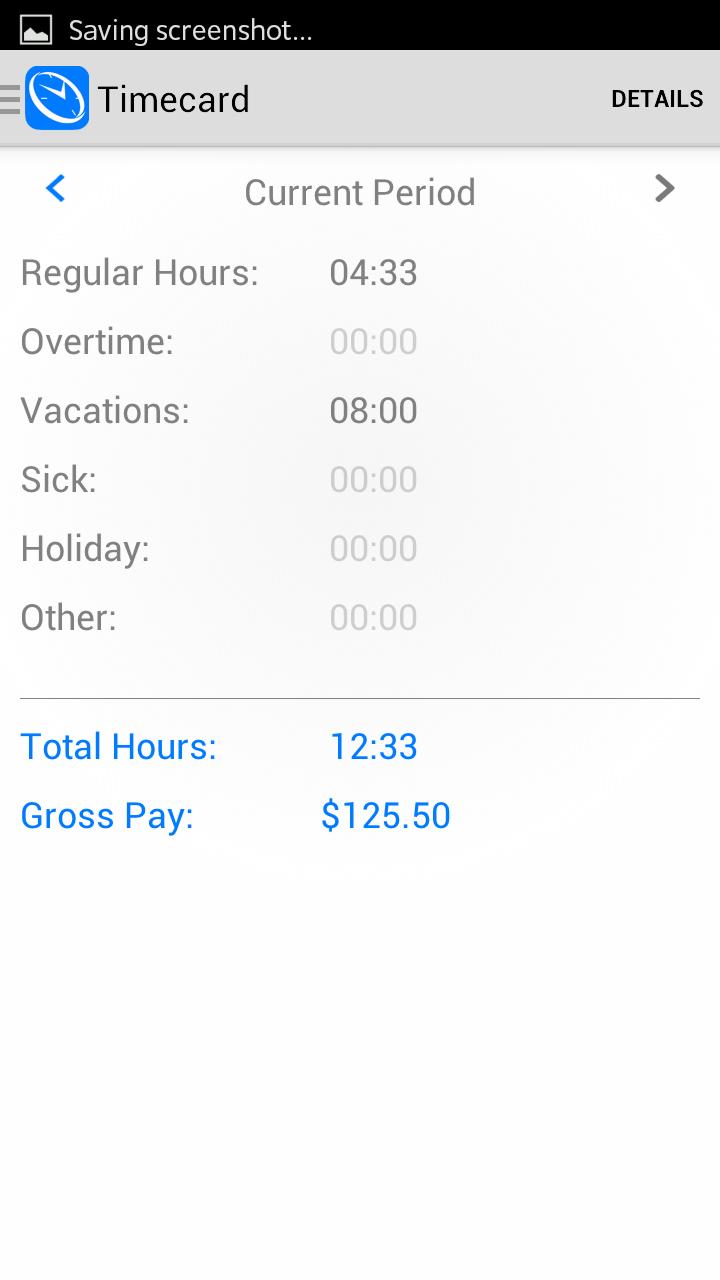This screenshot has height=1280, width=720.
Task: Tap the Sick hours value
Action: coord(374,479)
